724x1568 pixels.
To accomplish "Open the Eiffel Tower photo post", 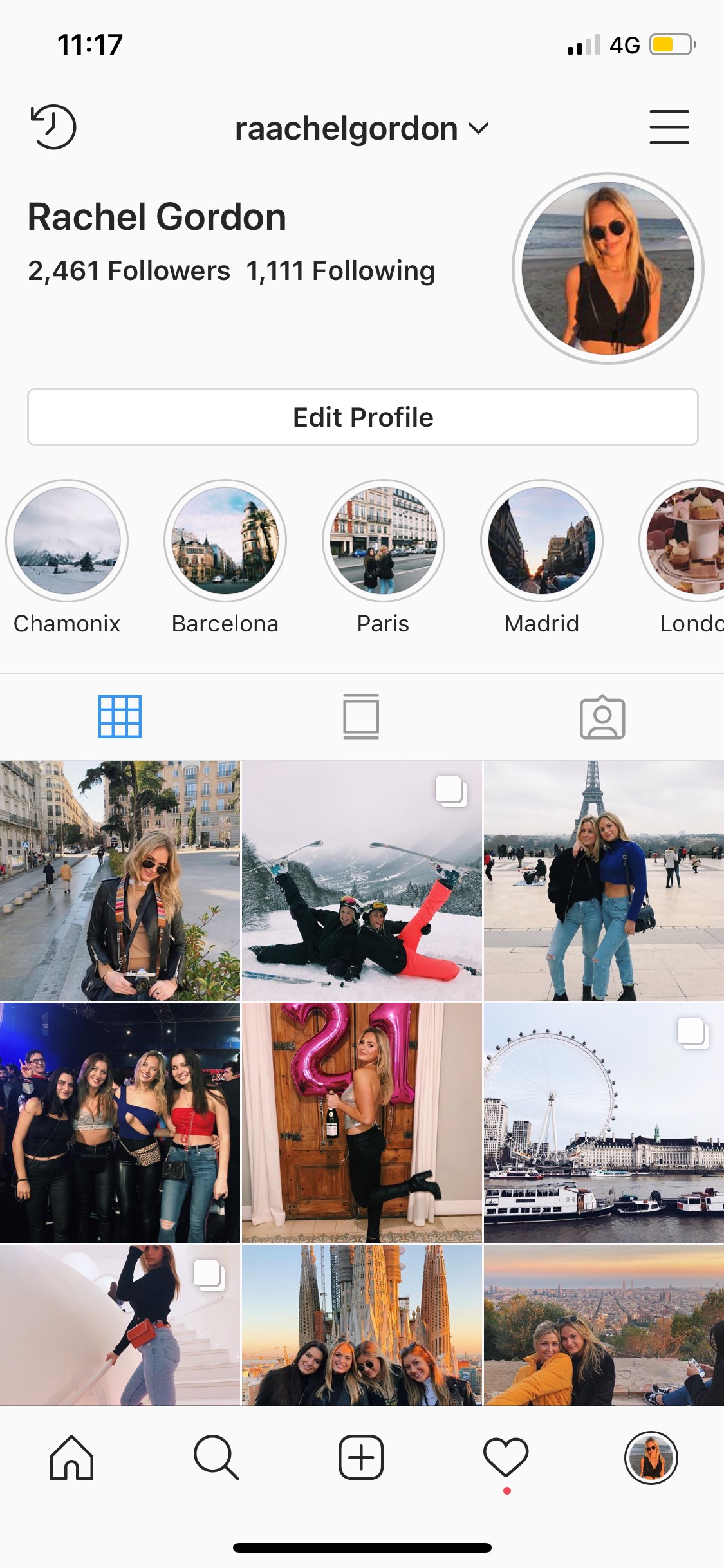I will [604, 881].
